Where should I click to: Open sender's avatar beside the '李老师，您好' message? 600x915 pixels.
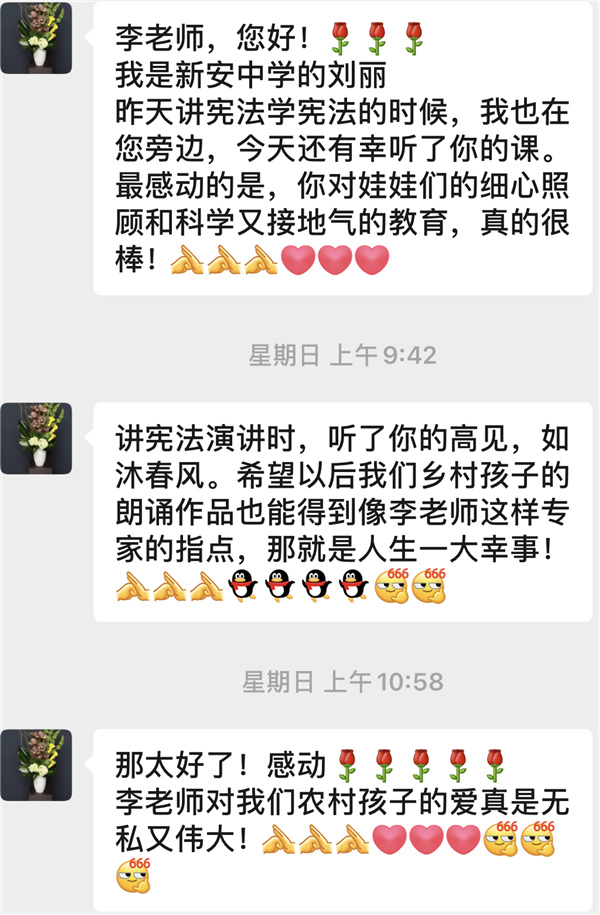coord(37,37)
